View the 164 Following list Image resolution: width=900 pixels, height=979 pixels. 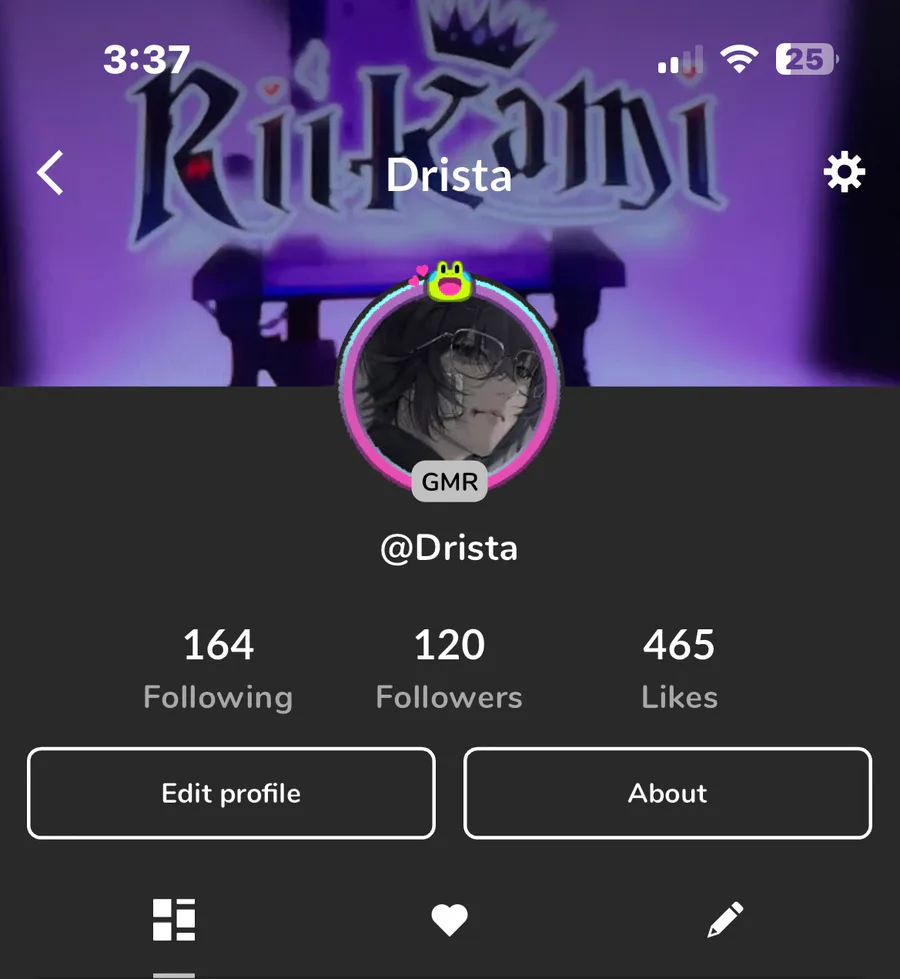(x=218, y=668)
